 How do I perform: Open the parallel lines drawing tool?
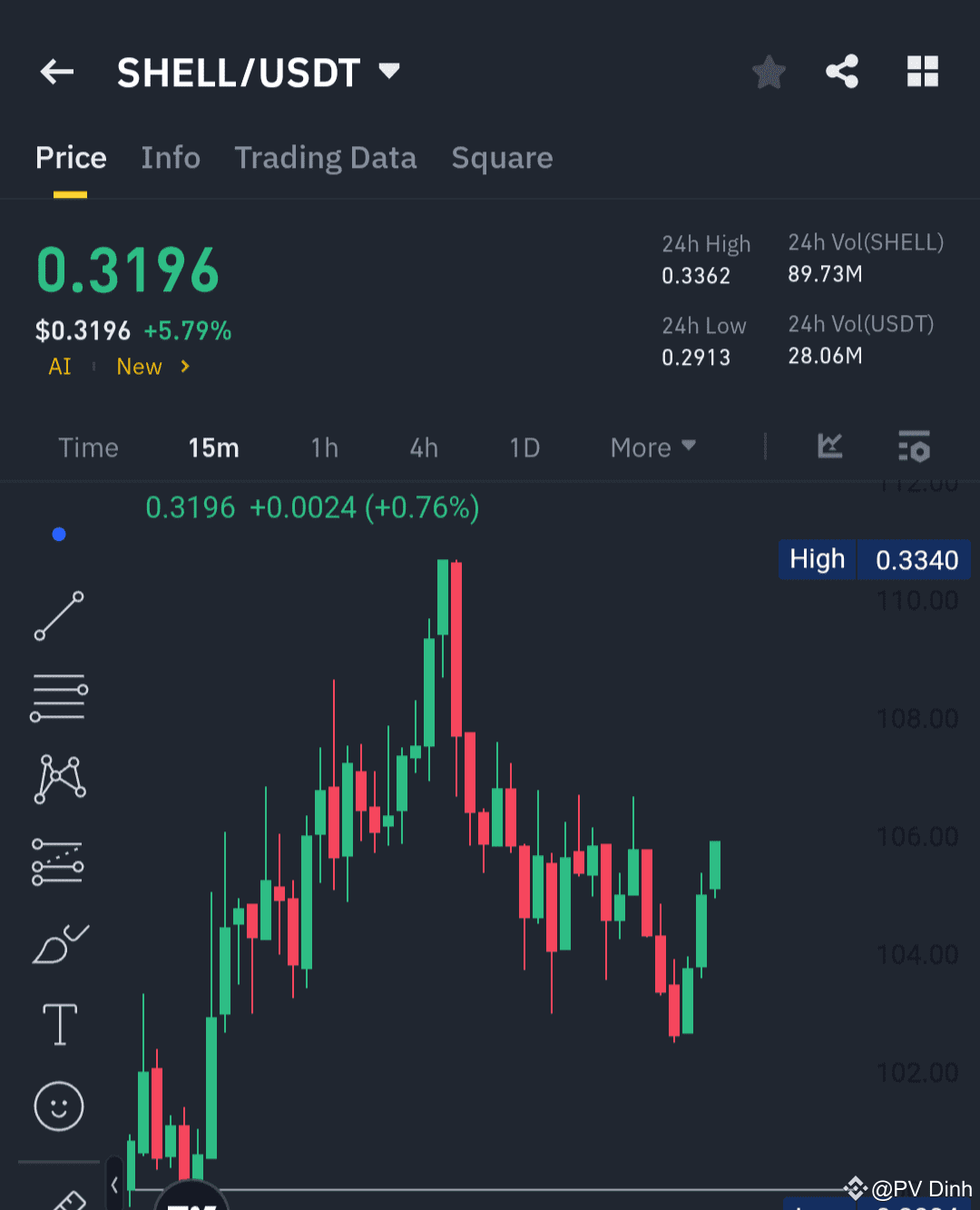coord(58,697)
